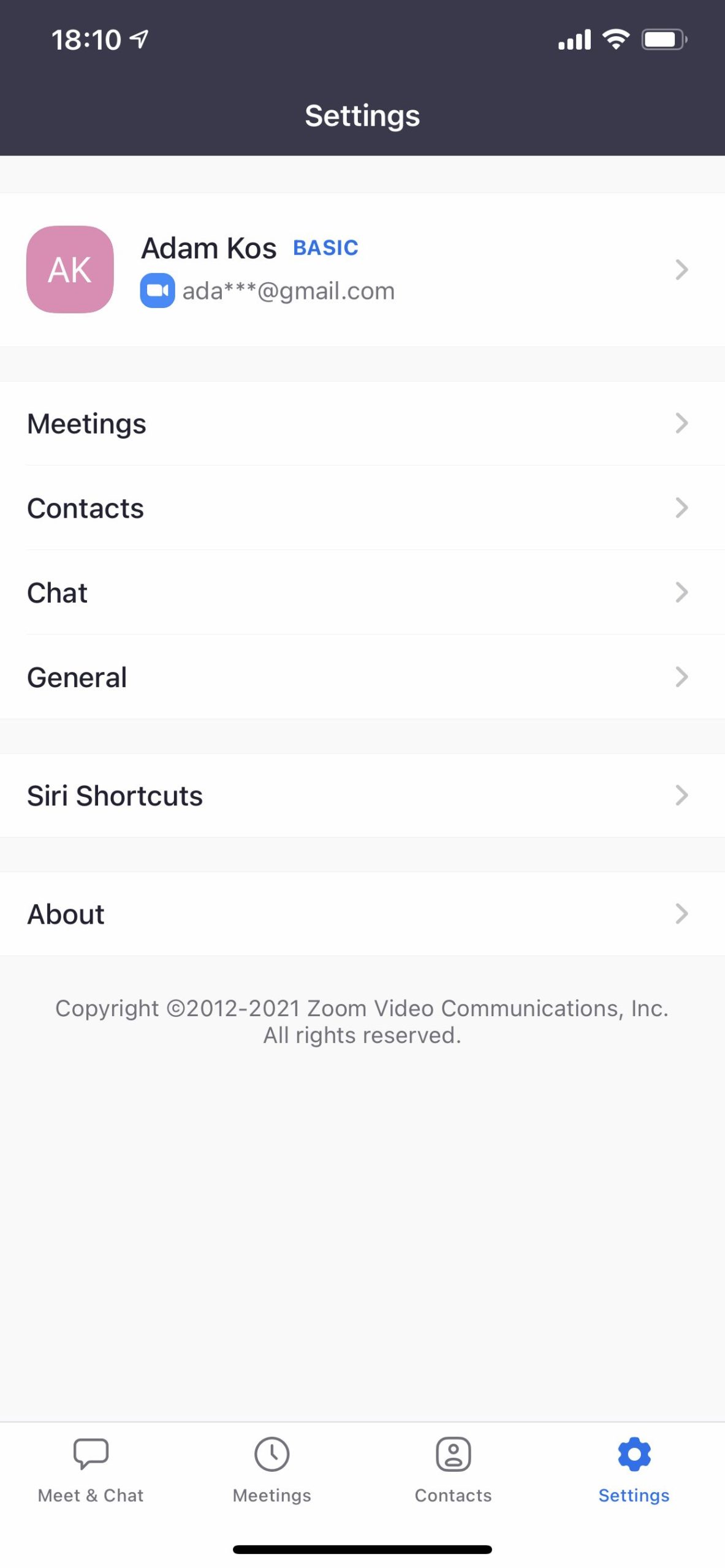Open Meetings settings row

(x=362, y=423)
